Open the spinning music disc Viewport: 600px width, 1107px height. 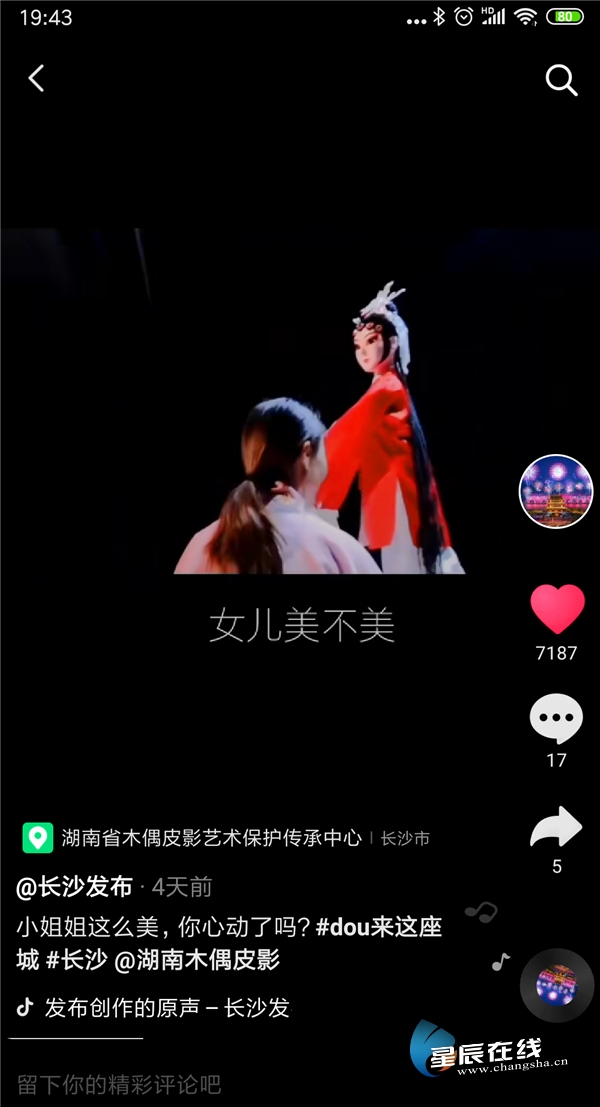pos(557,985)
